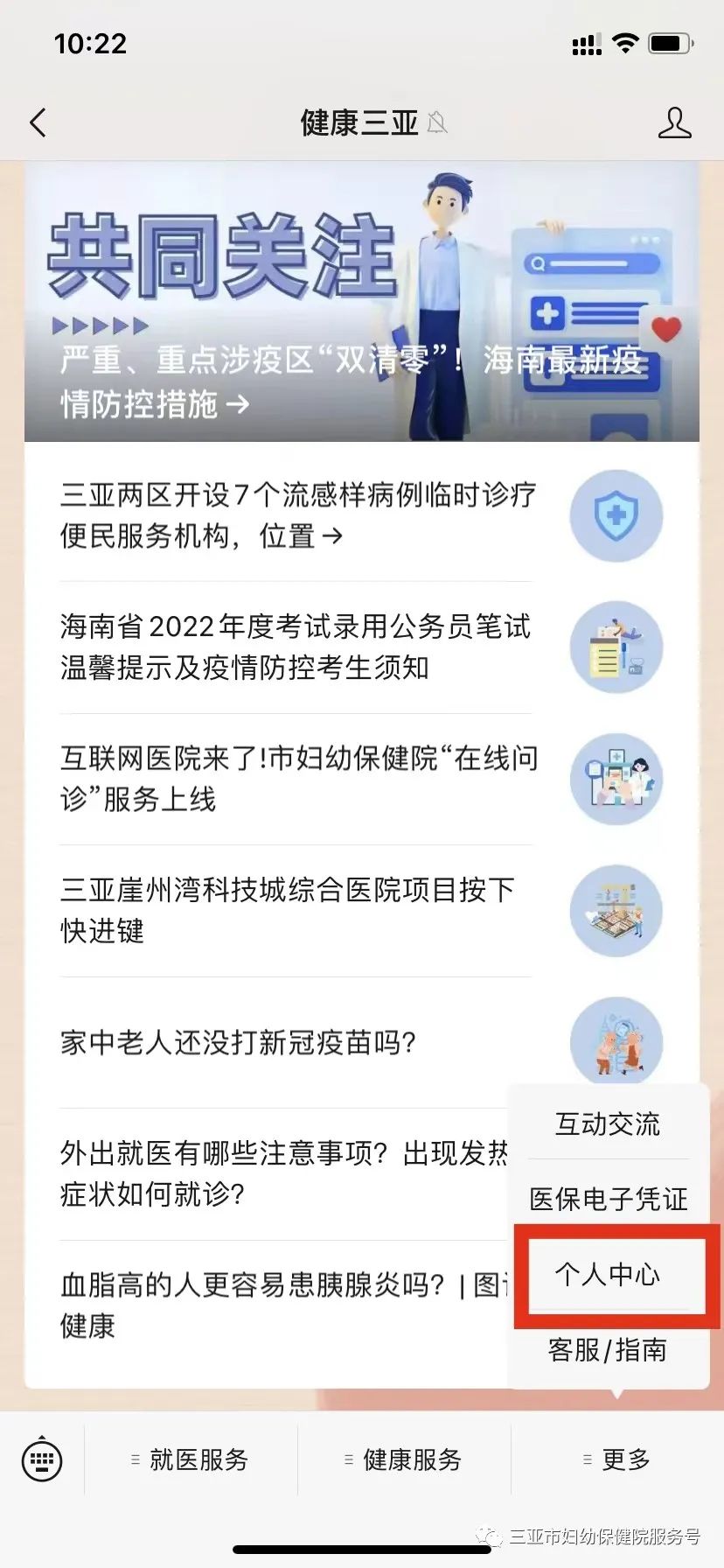Click the medicine-checklist icon next to the civil servant exam article
The height and width of the screenshot is (1568, 724).
click(x=616, y=647)
